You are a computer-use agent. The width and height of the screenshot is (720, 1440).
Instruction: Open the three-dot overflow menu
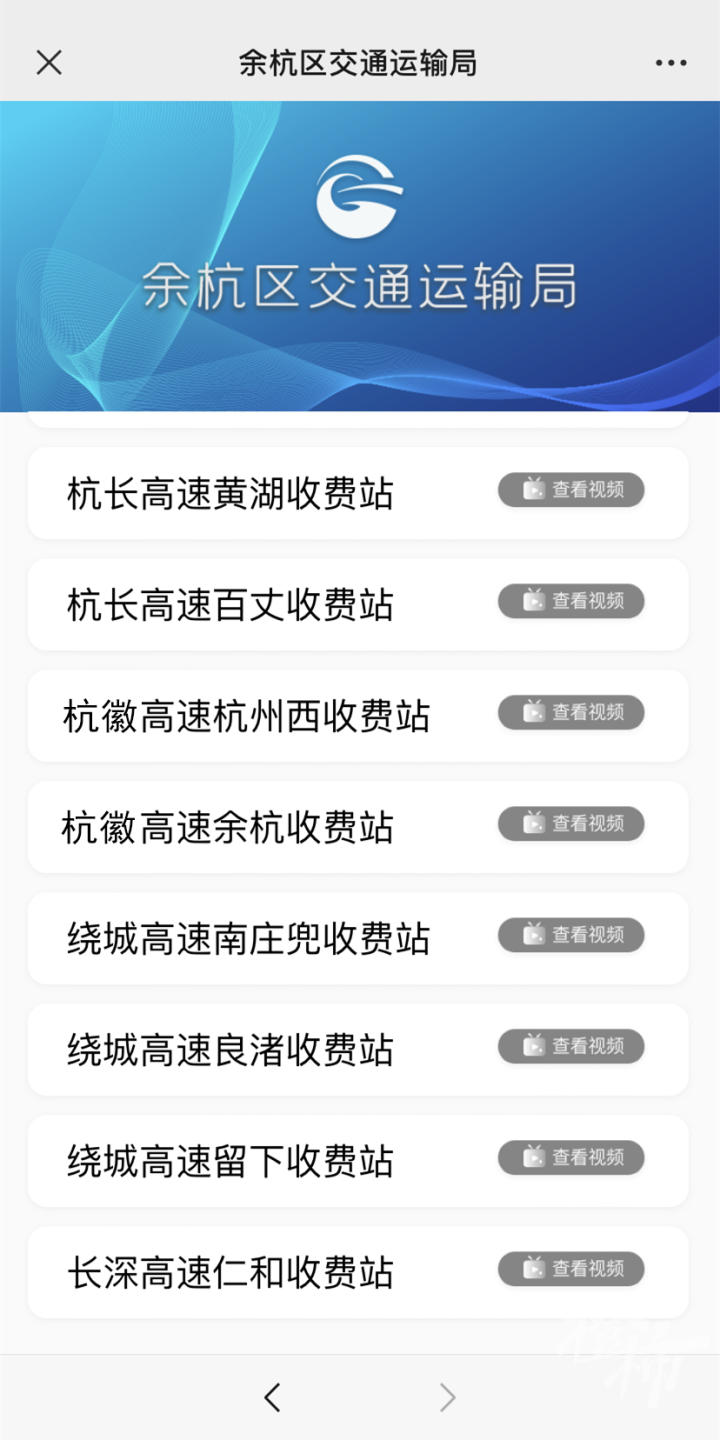coord(671,63)
